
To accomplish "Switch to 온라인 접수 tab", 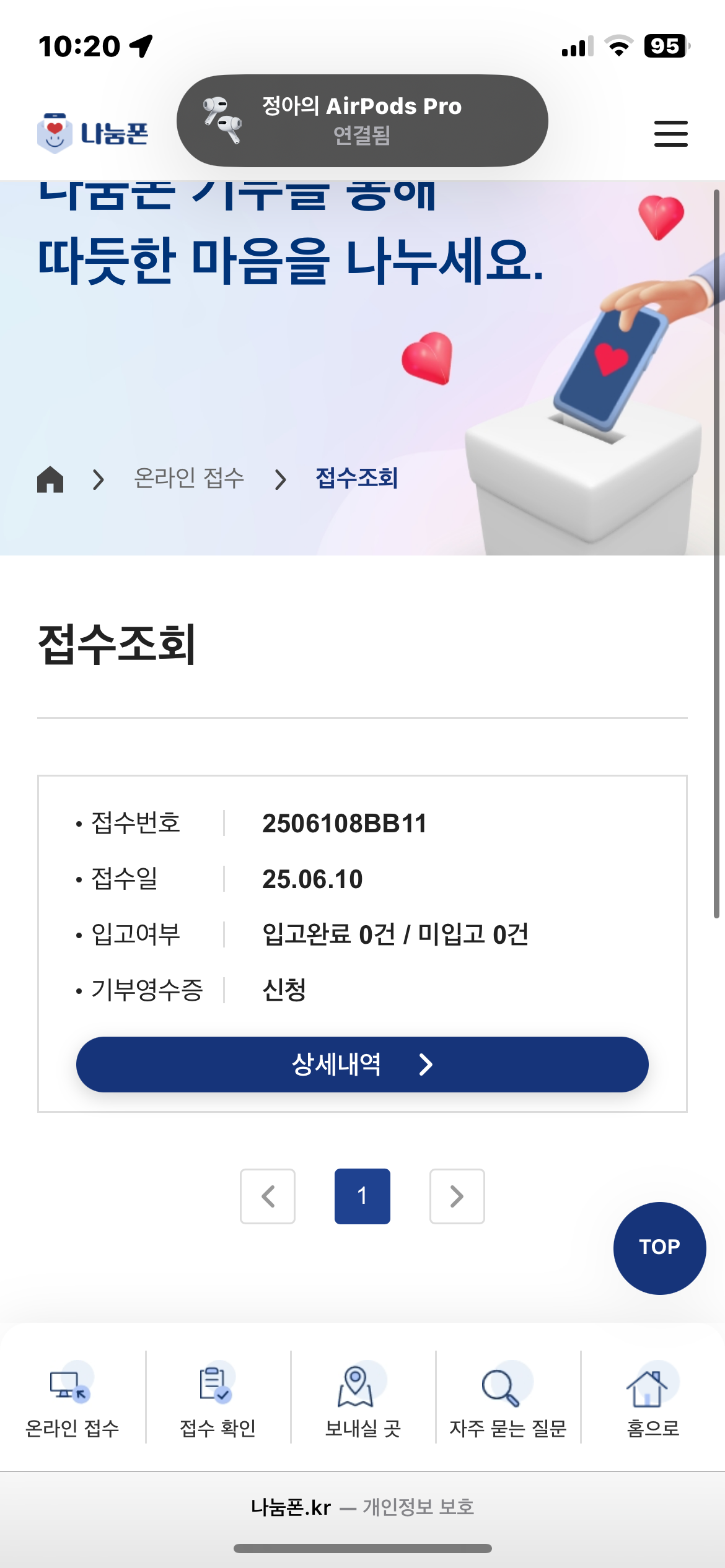I will point(72,1398).
